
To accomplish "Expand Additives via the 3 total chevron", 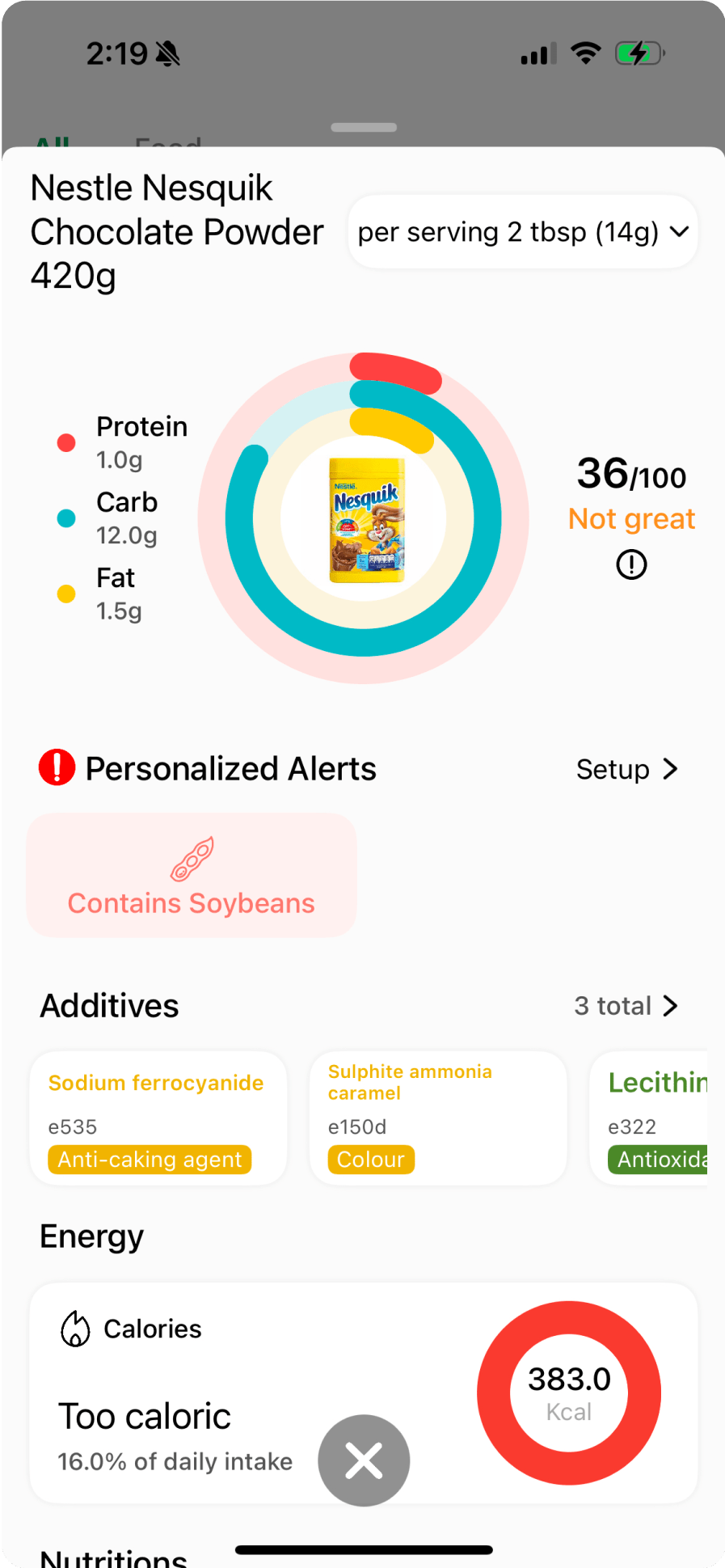I will [626, 1006].
